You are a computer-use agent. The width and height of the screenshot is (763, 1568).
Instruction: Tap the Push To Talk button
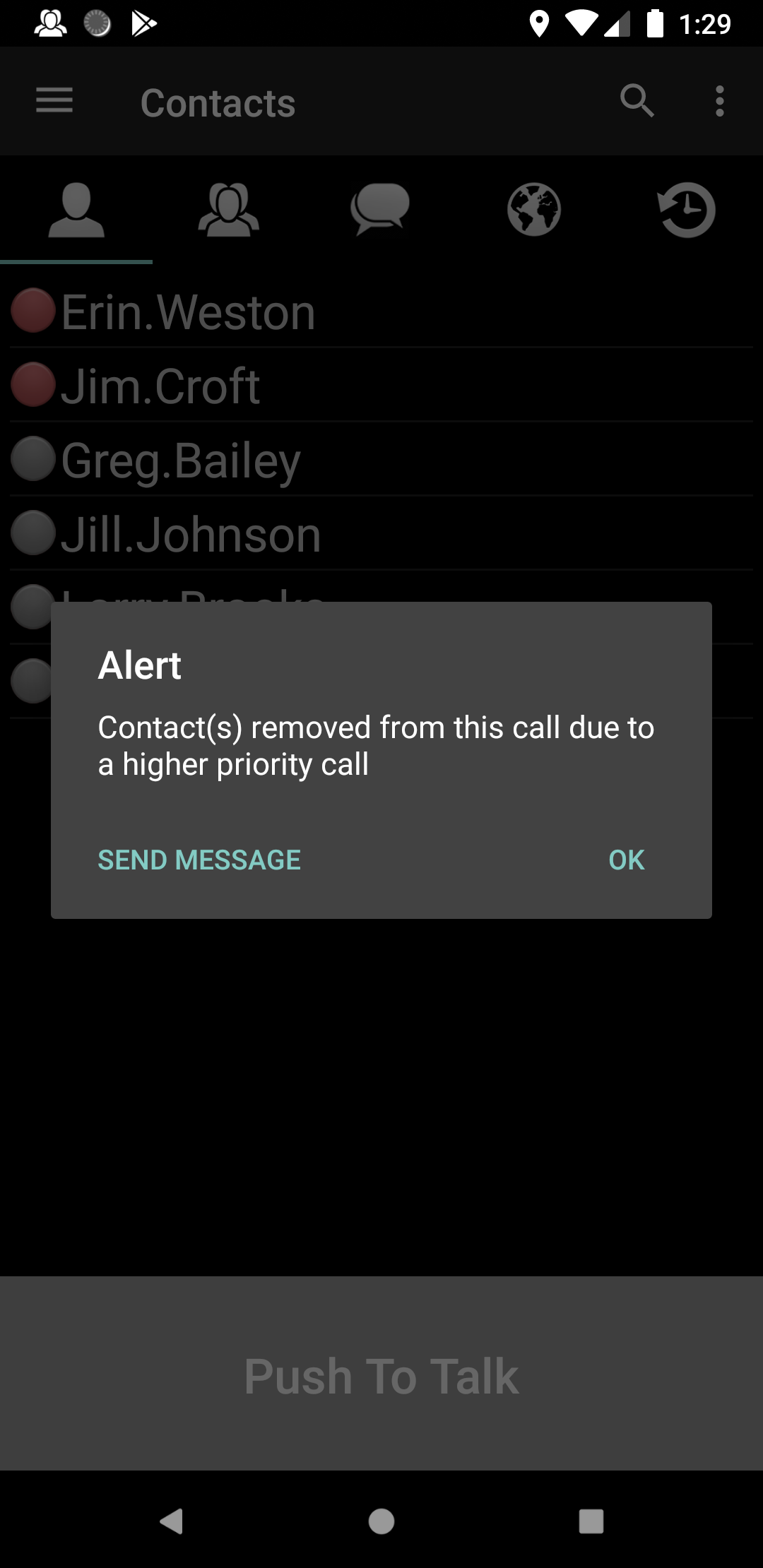[x=381, y=1374]
